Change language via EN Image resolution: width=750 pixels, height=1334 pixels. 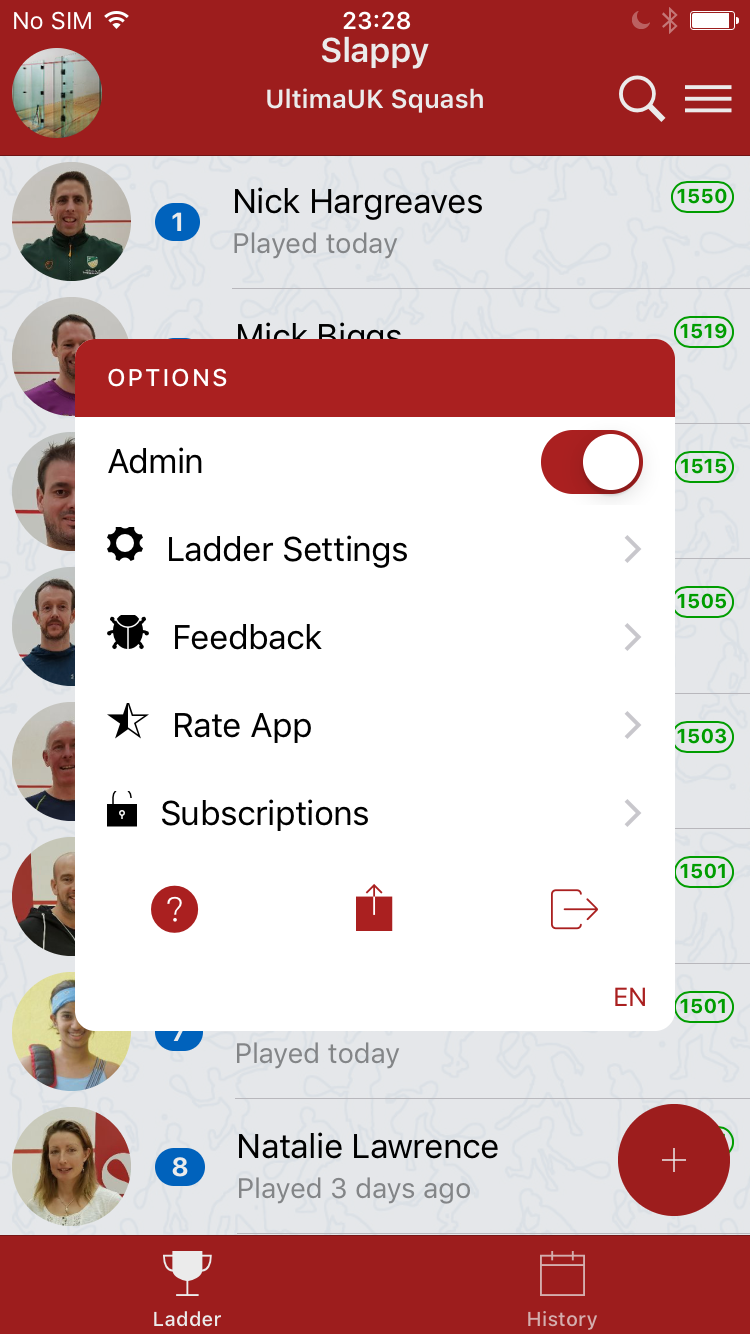point(630,997)
